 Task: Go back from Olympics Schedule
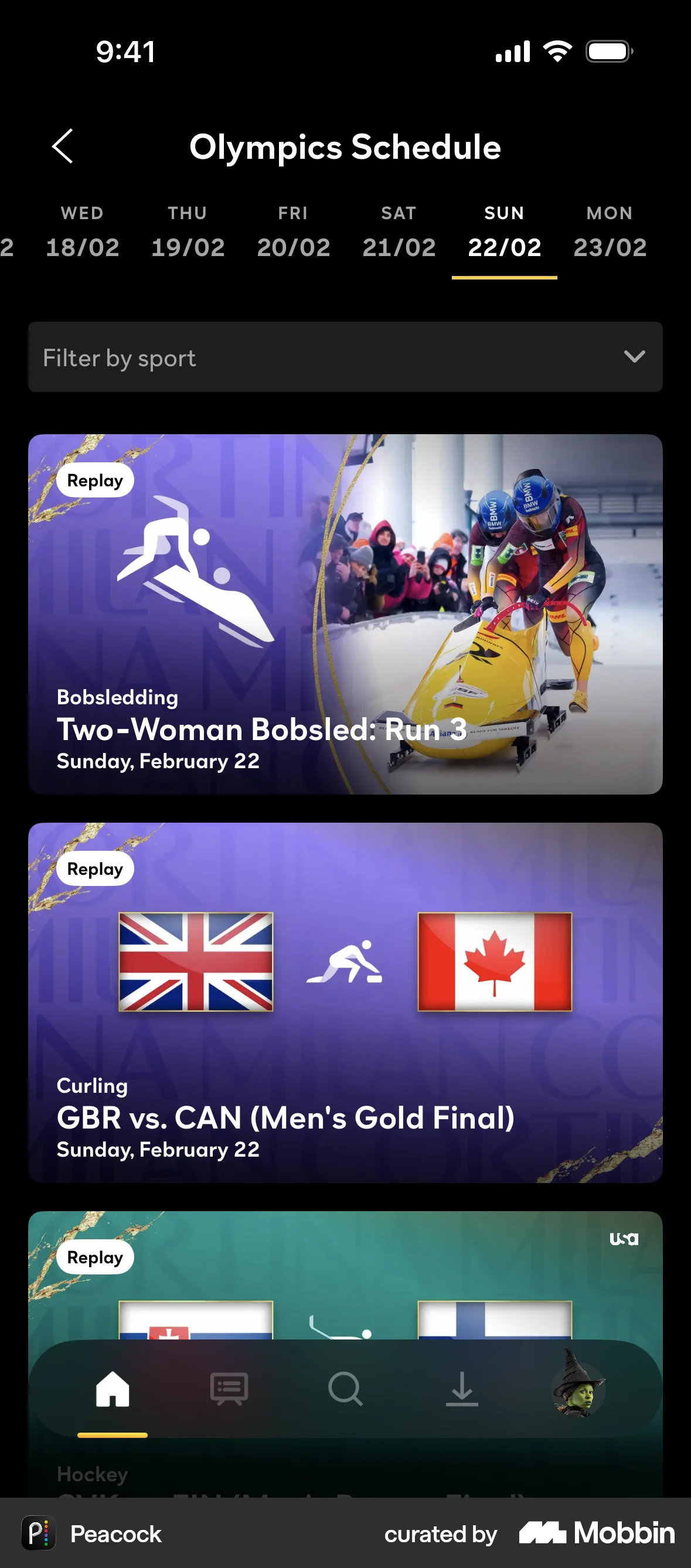(x=62, y=146)
